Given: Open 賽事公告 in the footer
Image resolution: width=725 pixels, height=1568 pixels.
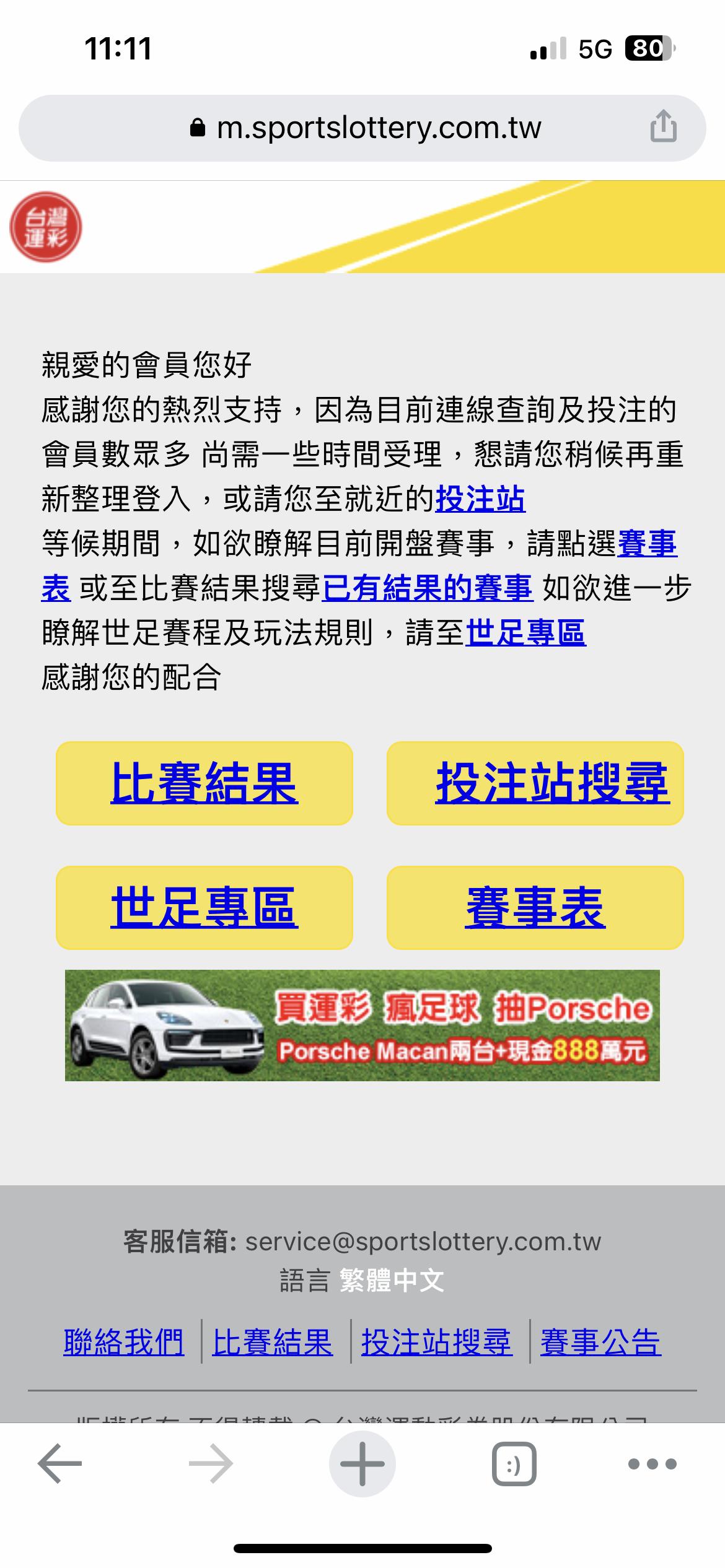Looking at the screenshot, I should pos(600,1342).
